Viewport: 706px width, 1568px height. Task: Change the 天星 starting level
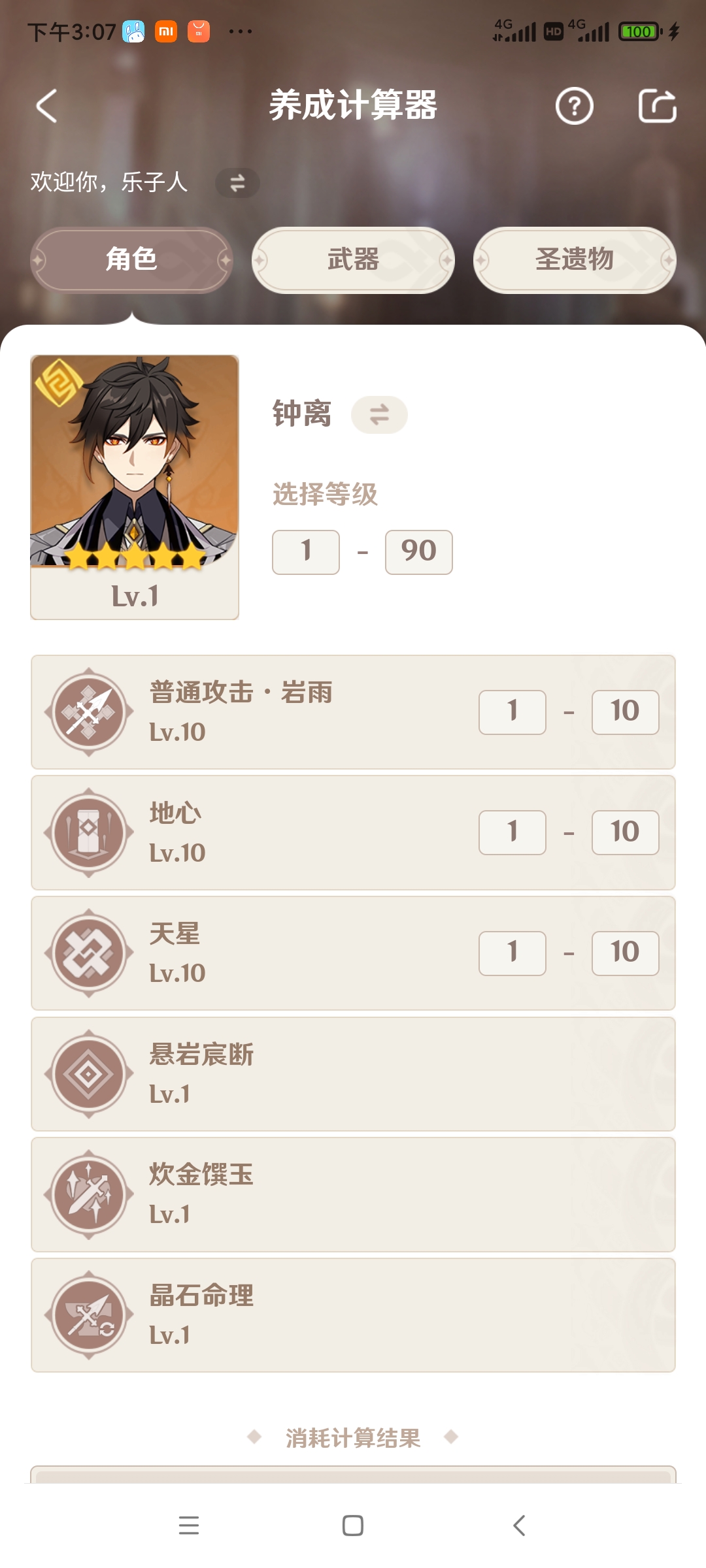(513, 953)
